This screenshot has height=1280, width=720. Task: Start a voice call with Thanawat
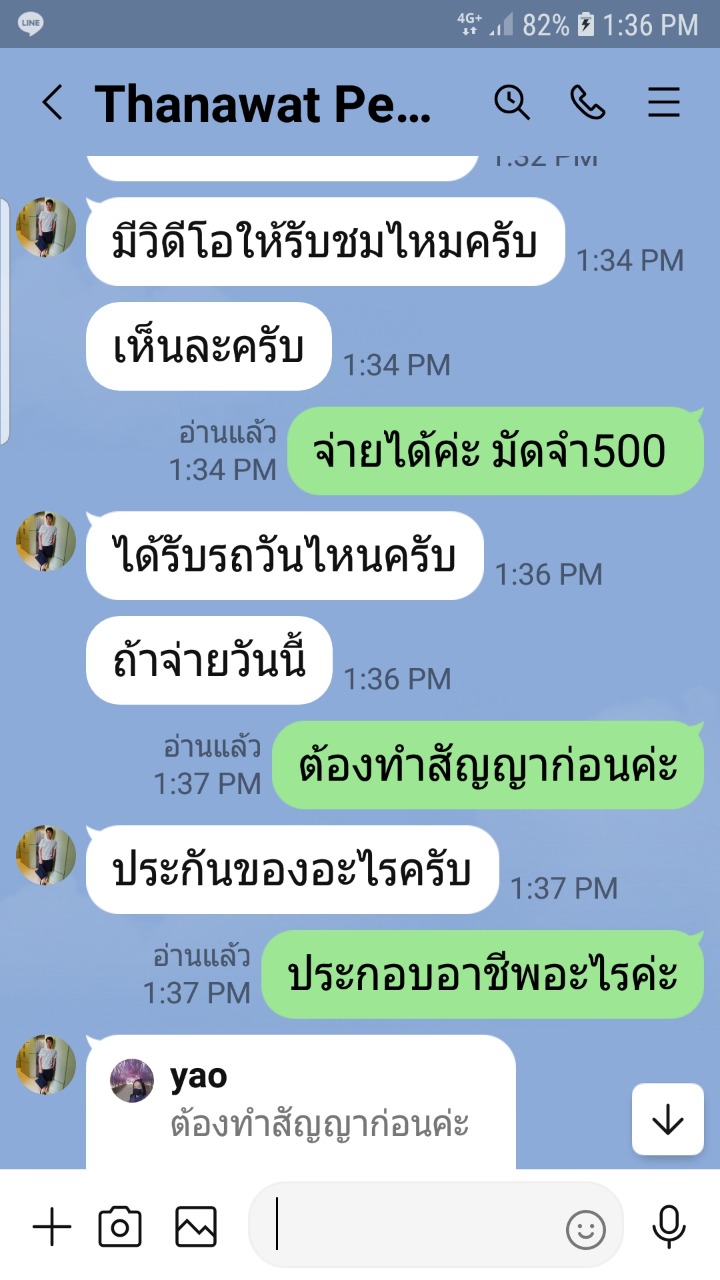point(588,103)
